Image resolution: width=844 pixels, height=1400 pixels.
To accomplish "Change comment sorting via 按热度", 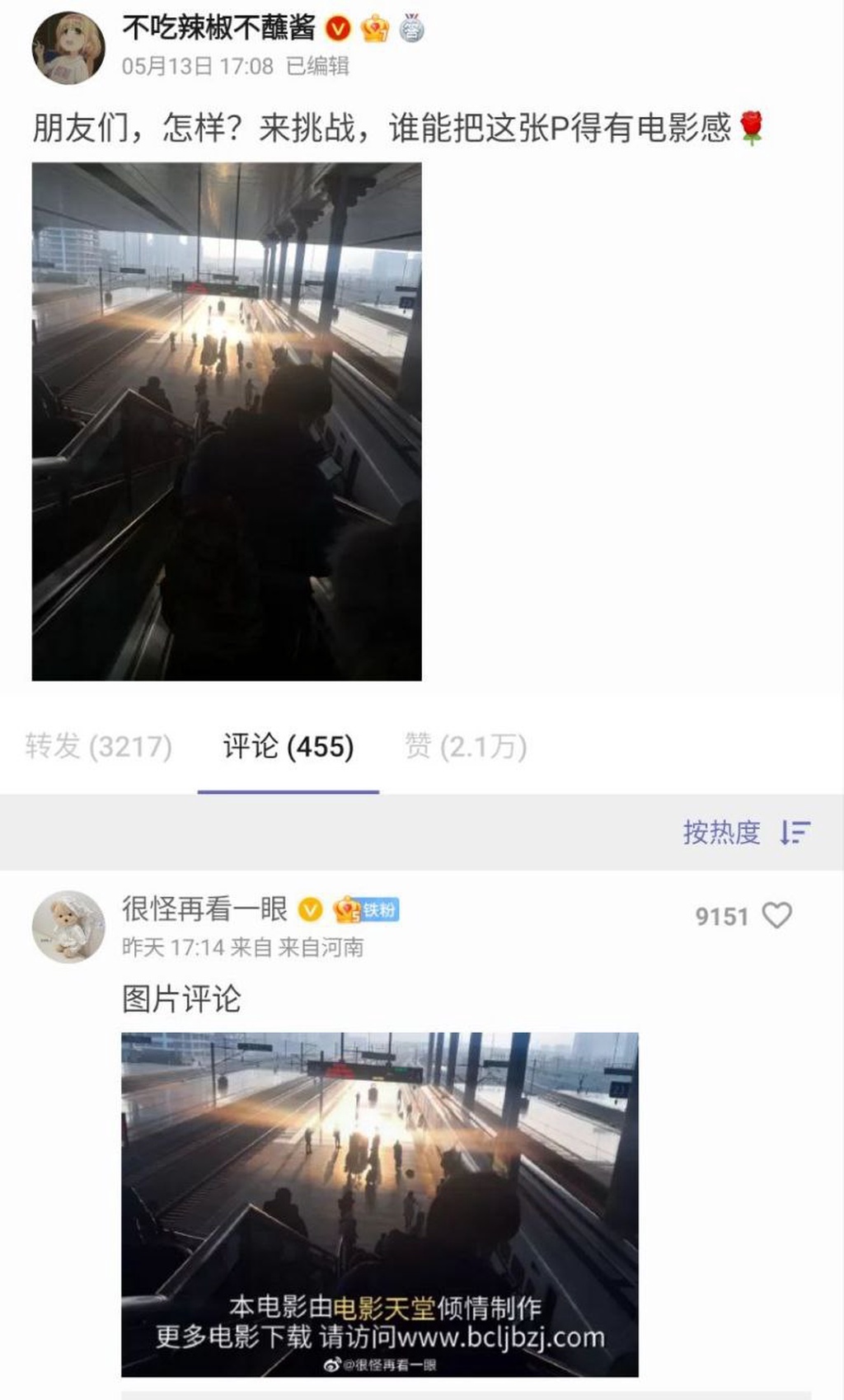I will point(746,832).
